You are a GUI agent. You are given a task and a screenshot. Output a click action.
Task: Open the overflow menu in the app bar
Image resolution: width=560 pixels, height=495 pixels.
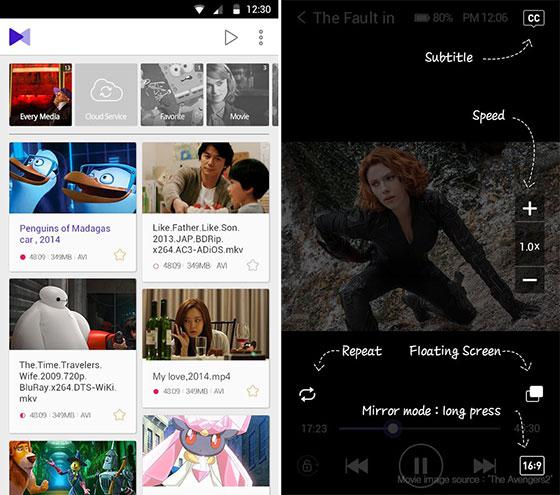pyautogui.click(x=261, y=38)
